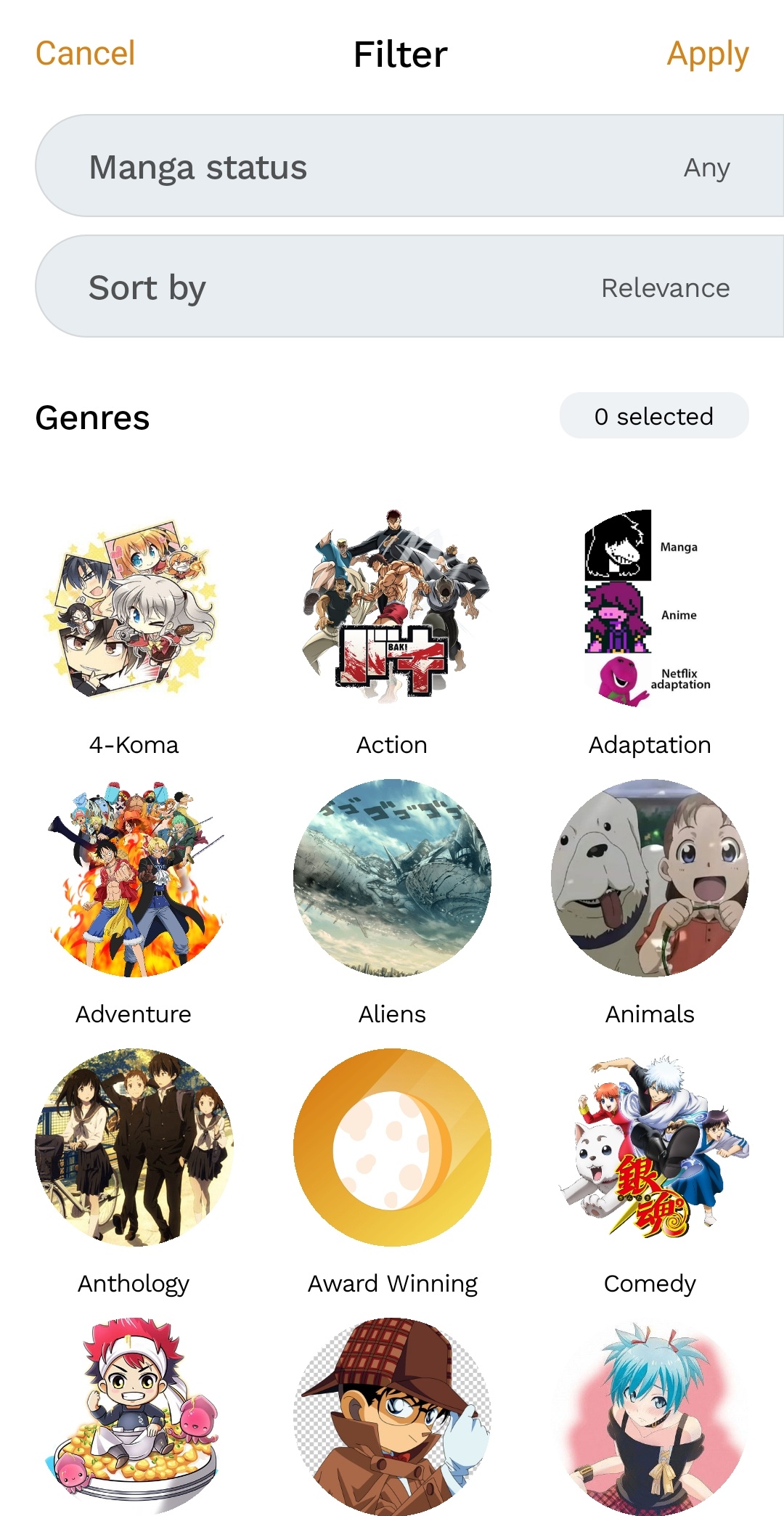
Task: Cancel the filter screen
Action: pos(85,54)
